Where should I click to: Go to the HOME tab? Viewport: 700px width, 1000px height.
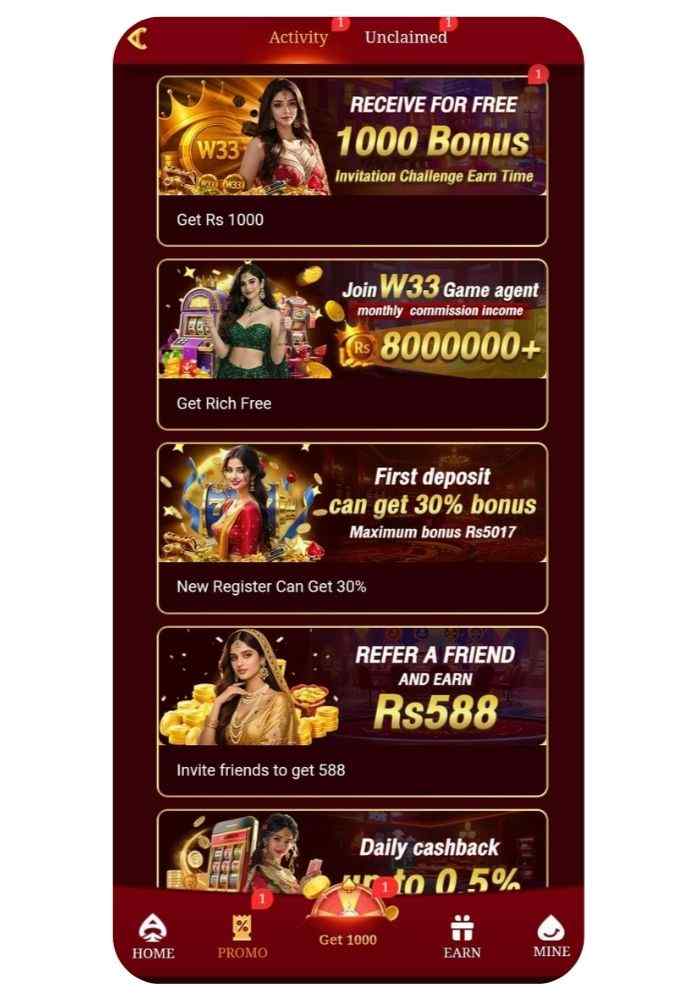click(153, 937)
